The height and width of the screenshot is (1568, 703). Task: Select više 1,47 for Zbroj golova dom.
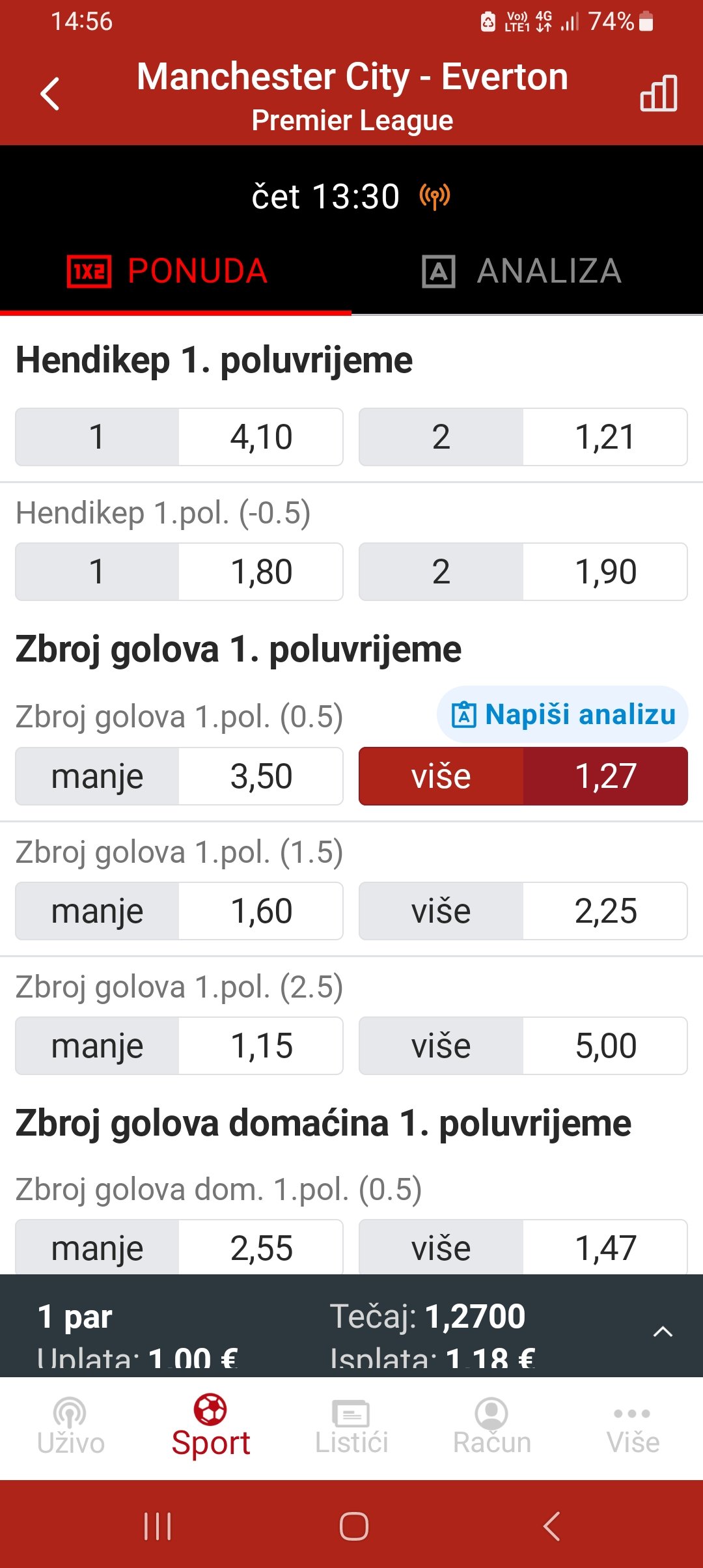523,1247
